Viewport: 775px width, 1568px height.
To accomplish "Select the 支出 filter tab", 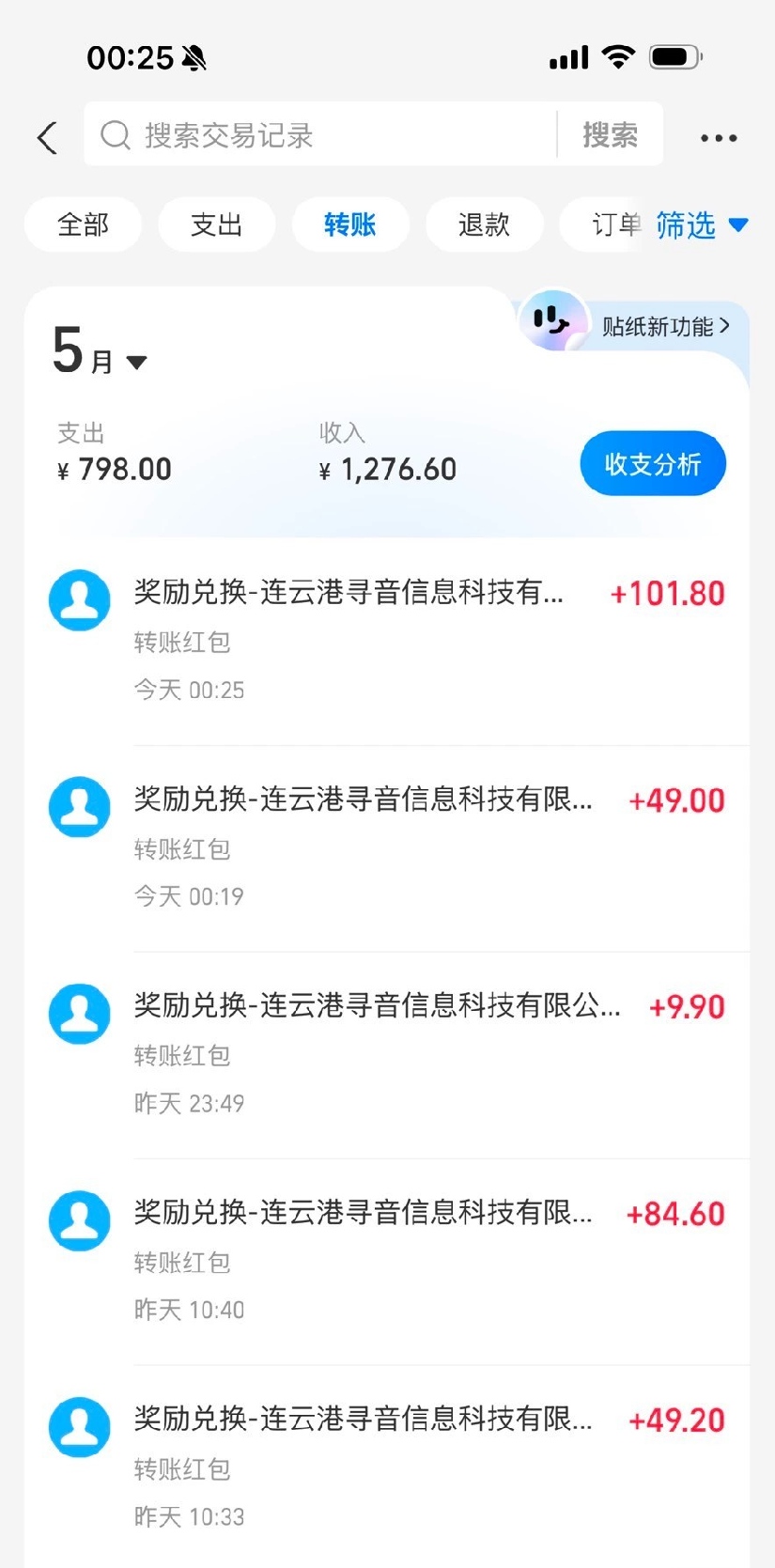I will 216,225.
